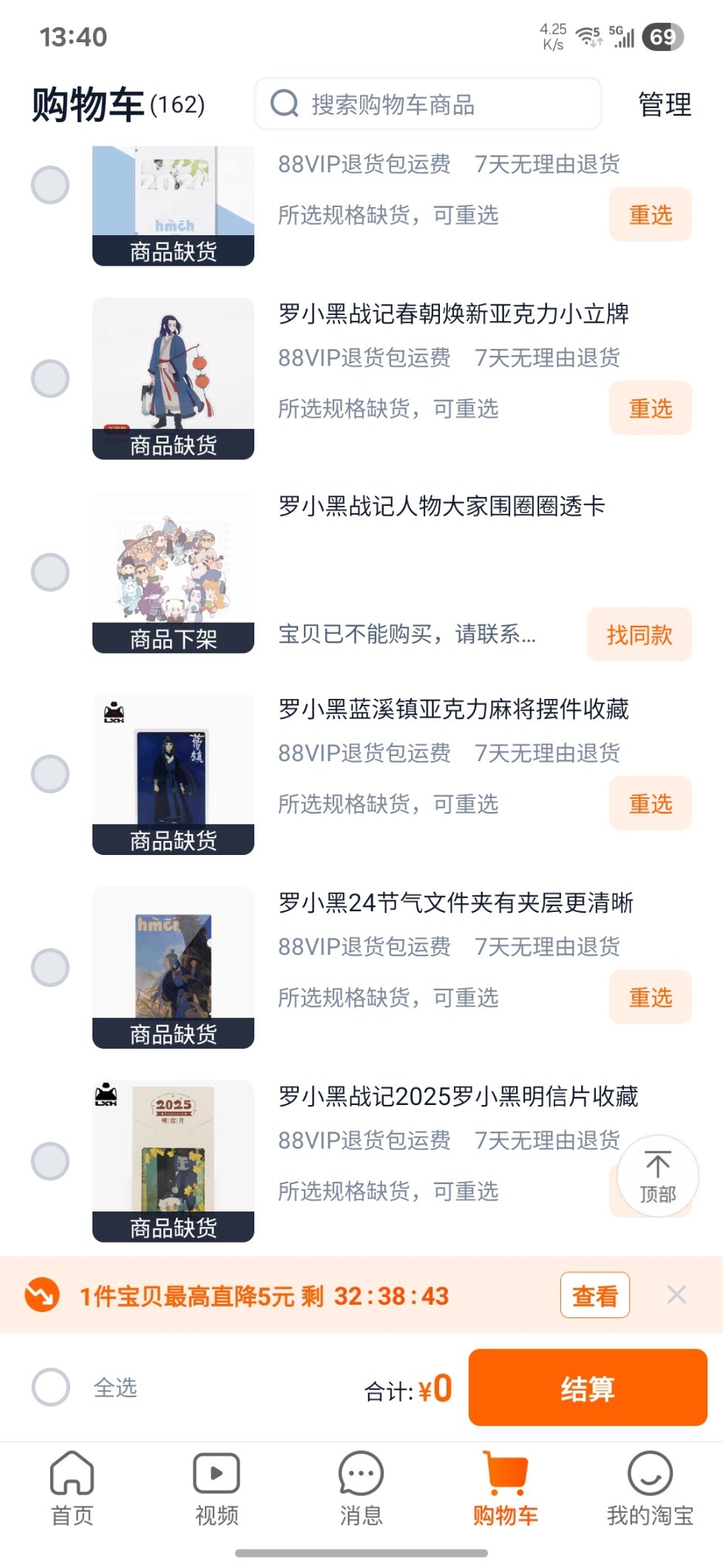Check the 全选 select-all box
This screenshot has width=723, height=1568.
coord(51,1388)
